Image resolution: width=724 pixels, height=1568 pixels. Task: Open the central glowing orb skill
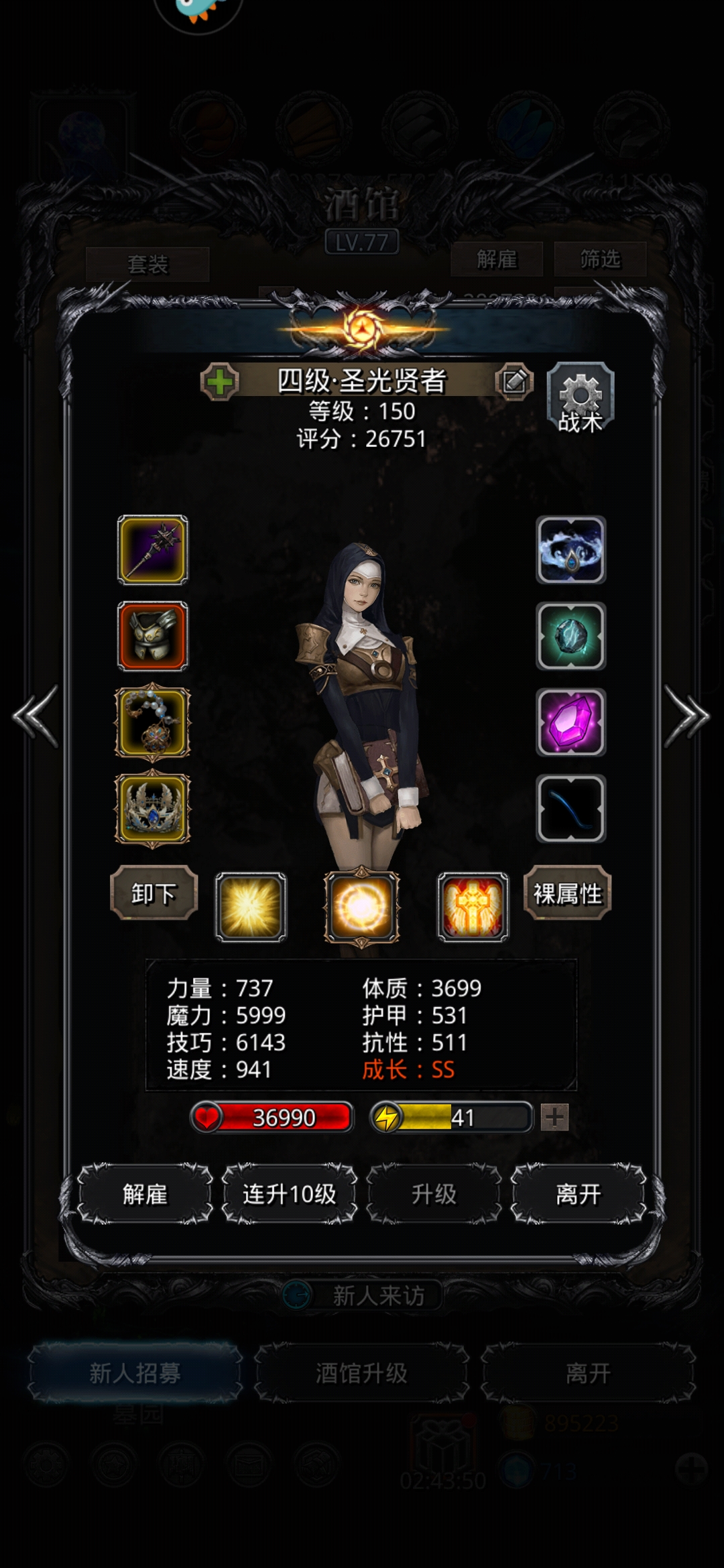click(361, 907)
